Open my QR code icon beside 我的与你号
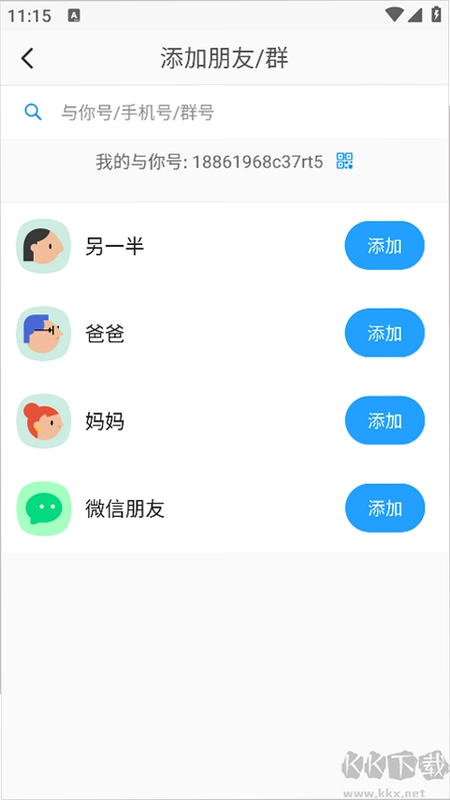The height and width of the screenshot is (800, 450). pos(345,161)
